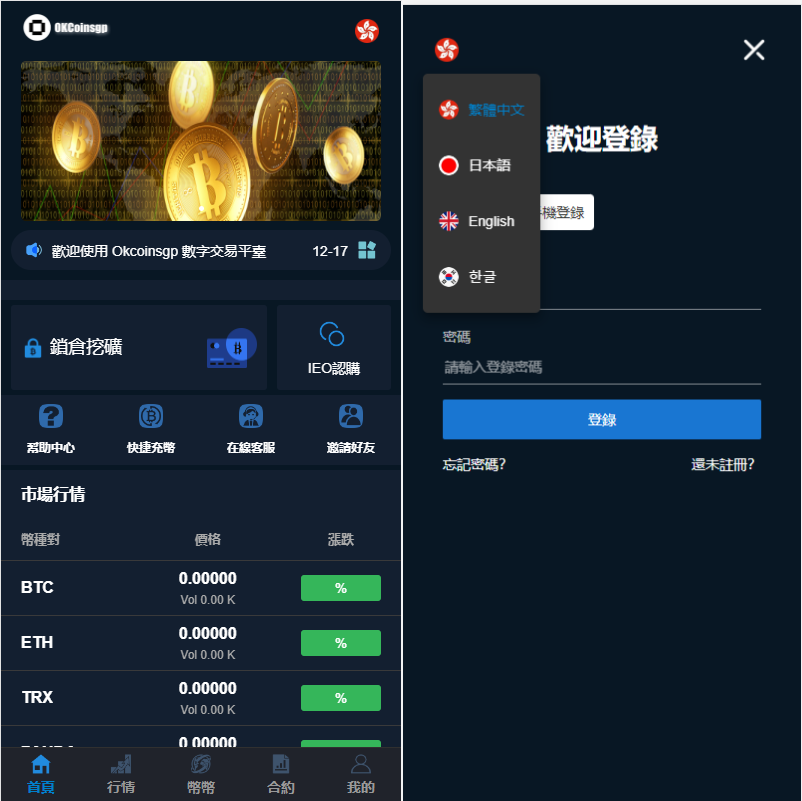The height and width of the screenshot is (801, 802).
Task: Open 邀請好友 invite friends
Action: (351, 429)
